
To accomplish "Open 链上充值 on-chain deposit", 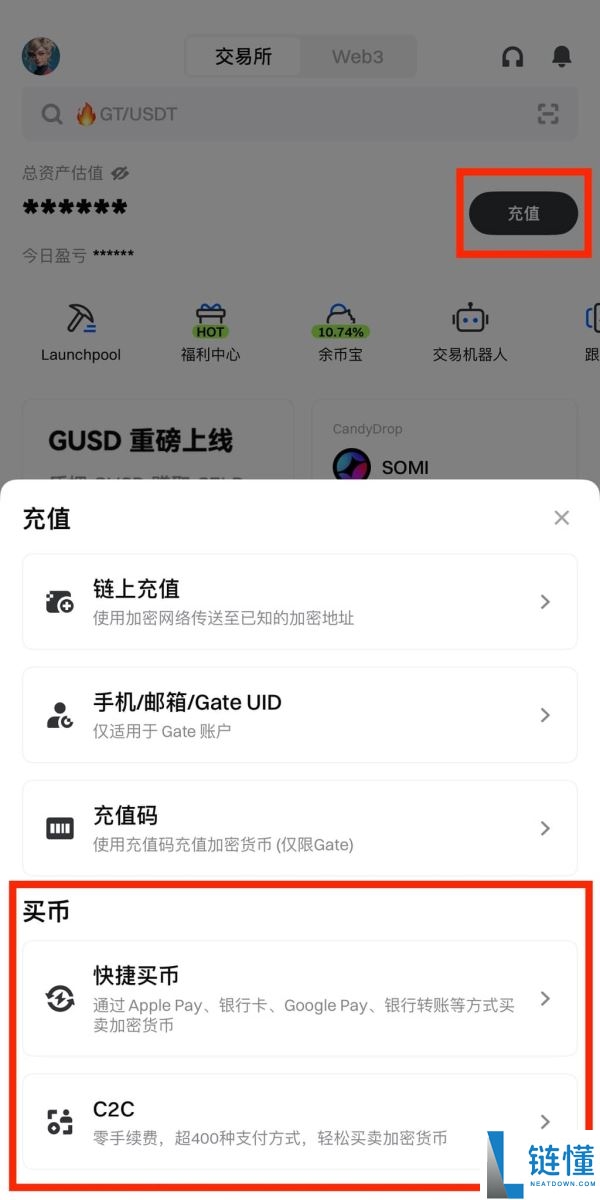I will (x=300, y=601).
